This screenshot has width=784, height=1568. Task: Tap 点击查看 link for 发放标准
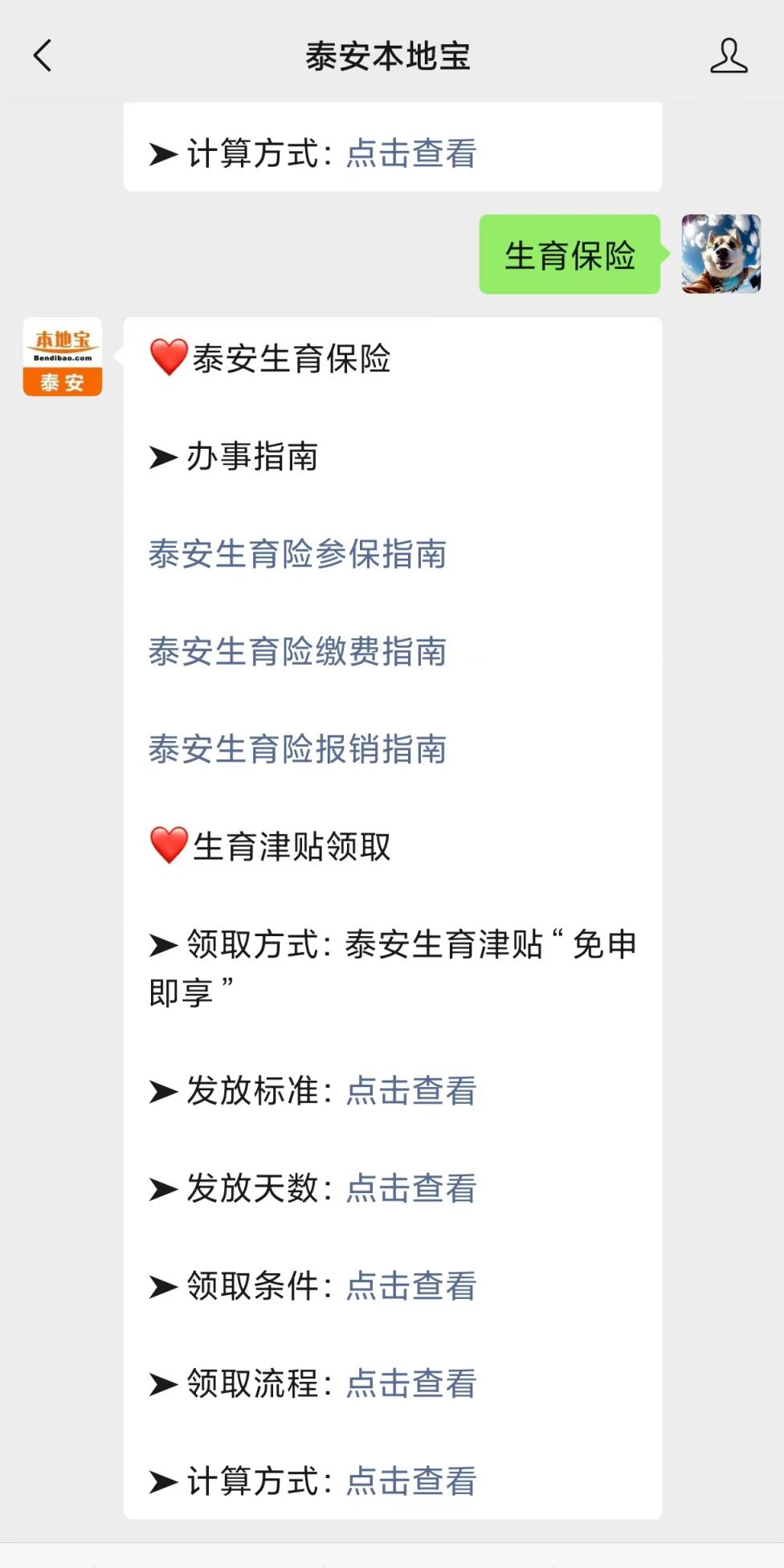411,1090
